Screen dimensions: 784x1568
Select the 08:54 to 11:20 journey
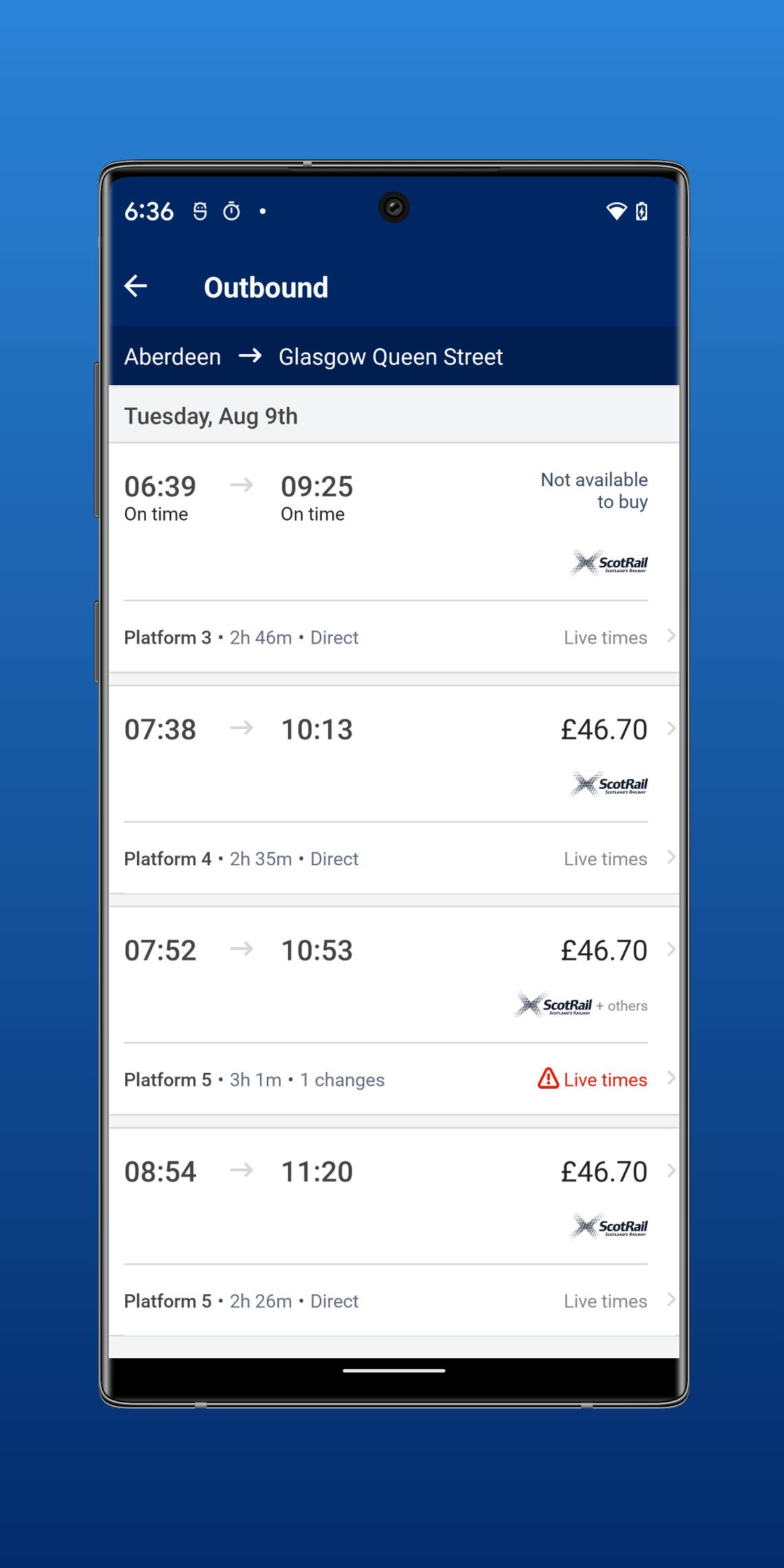click(393, 1196)
